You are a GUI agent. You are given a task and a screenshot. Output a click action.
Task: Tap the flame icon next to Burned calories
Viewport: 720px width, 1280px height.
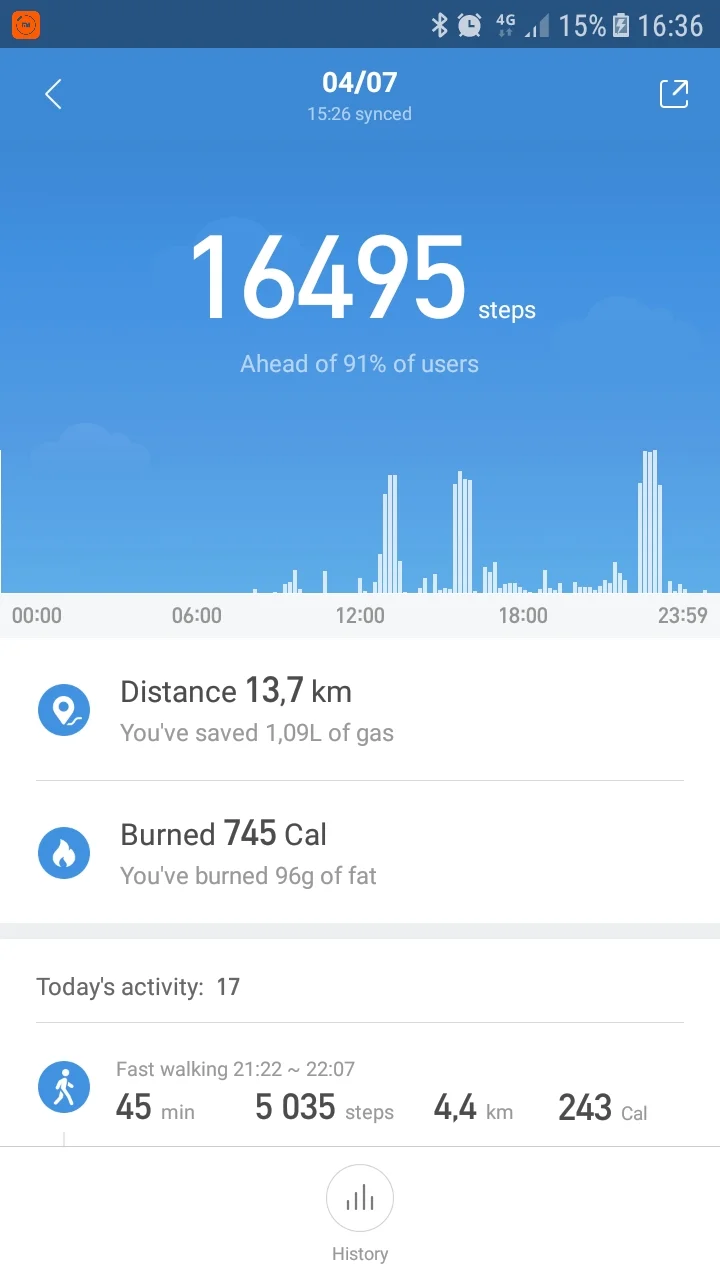pyautogui.click(x=64, y=852)
